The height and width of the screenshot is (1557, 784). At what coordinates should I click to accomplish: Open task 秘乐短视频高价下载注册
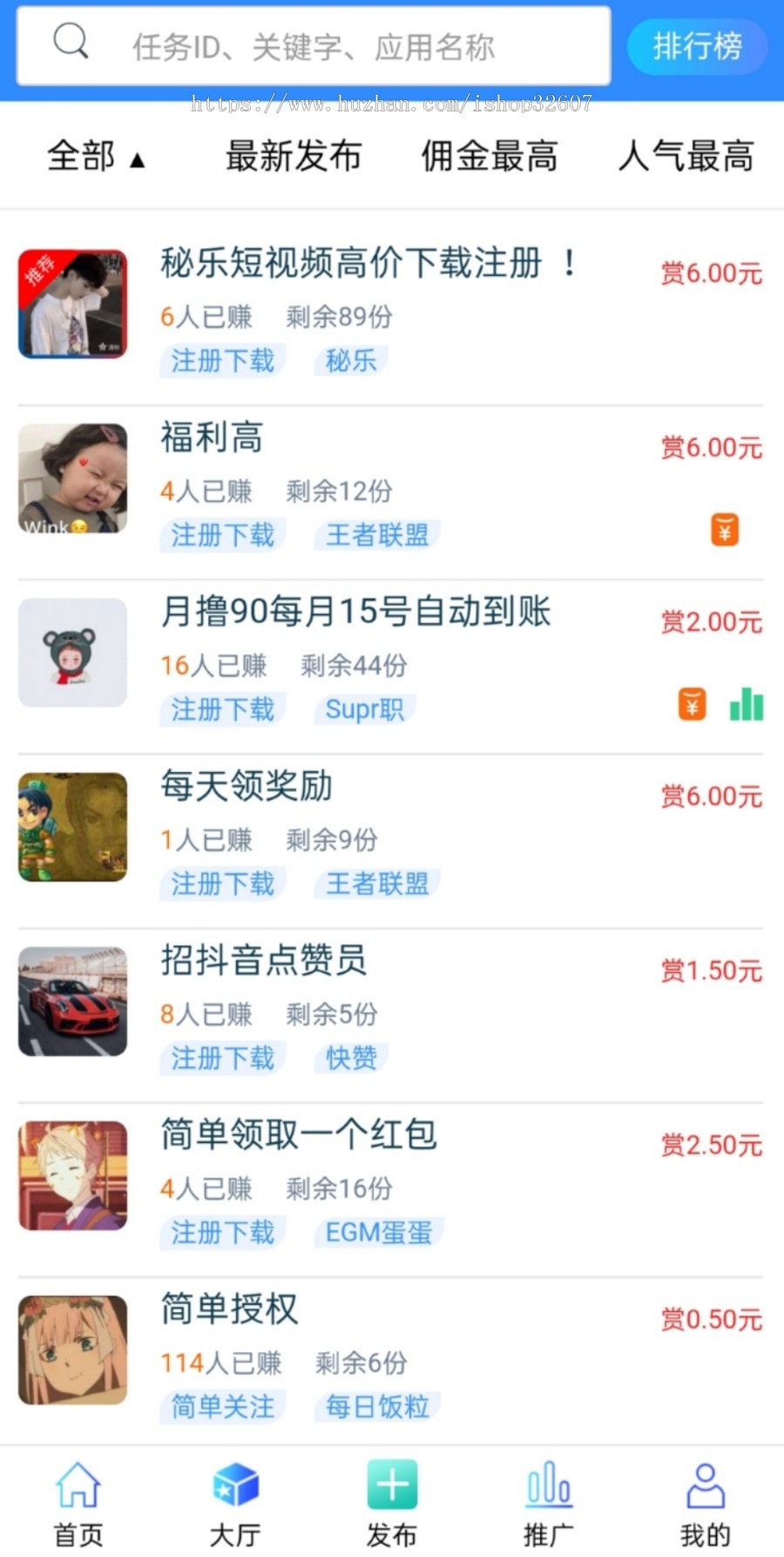366,264
